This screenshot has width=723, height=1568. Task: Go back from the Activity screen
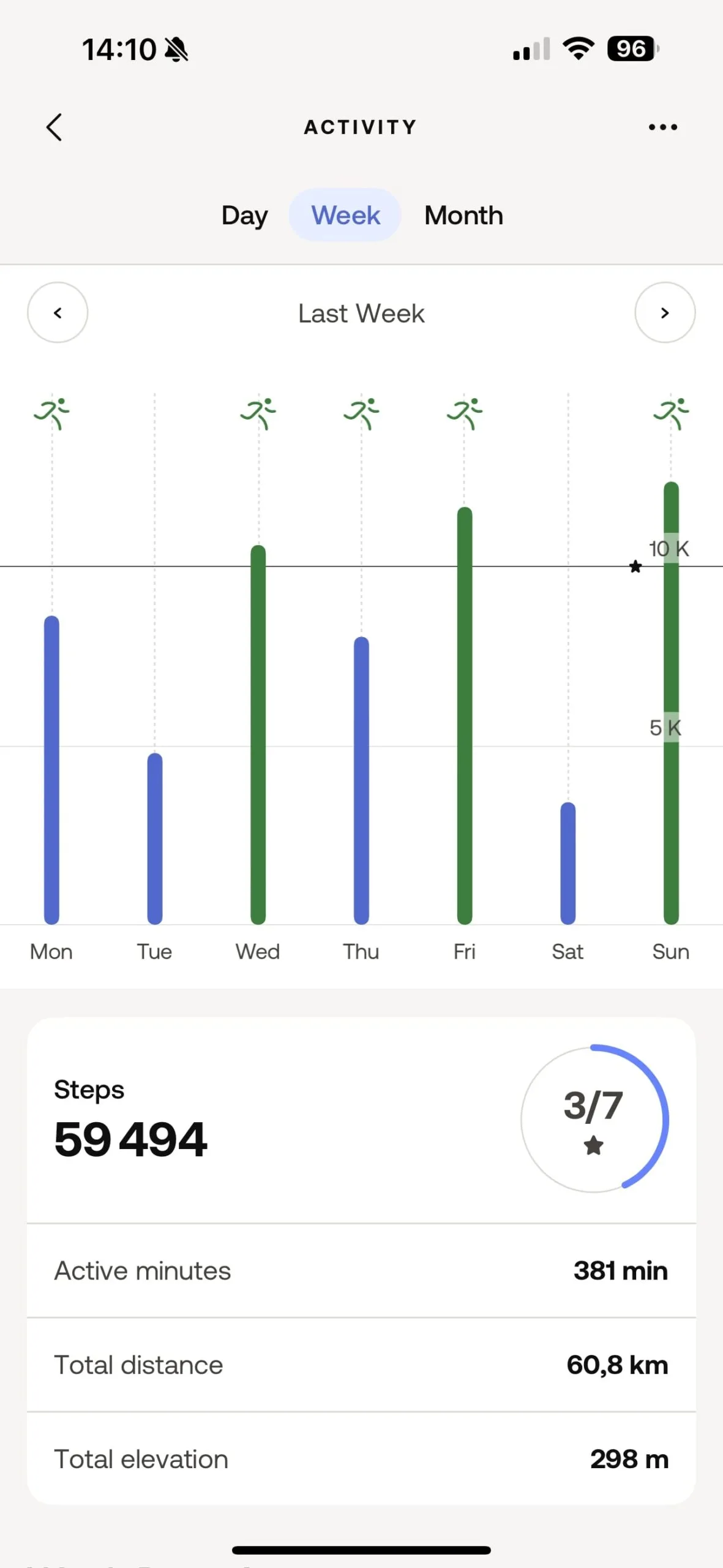tap(54, 127)
